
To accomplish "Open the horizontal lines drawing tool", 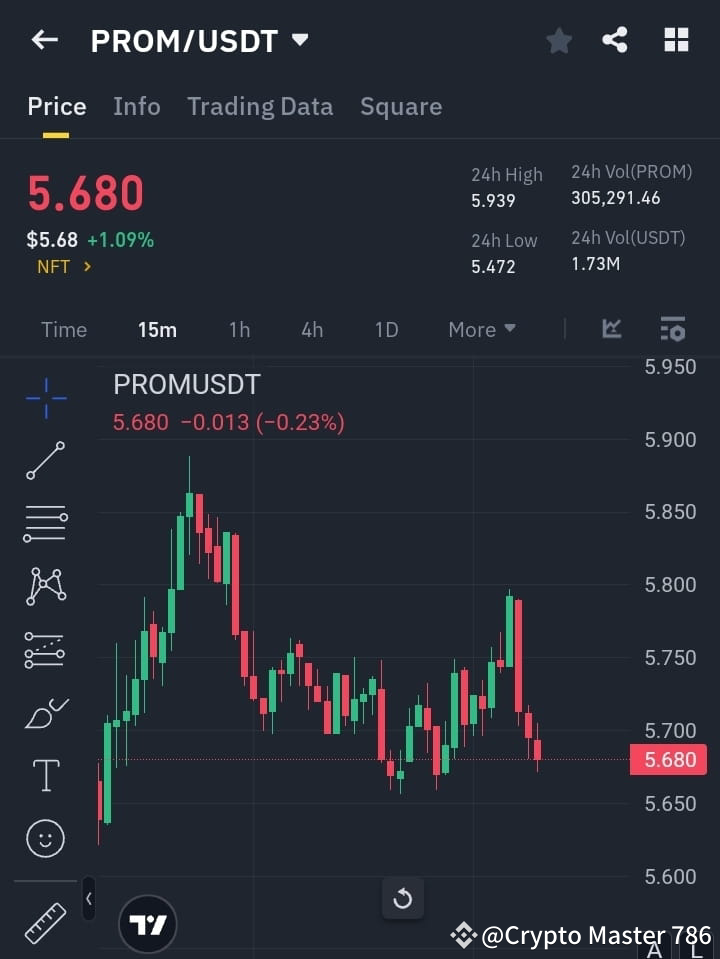I will (x=44, y=524).
